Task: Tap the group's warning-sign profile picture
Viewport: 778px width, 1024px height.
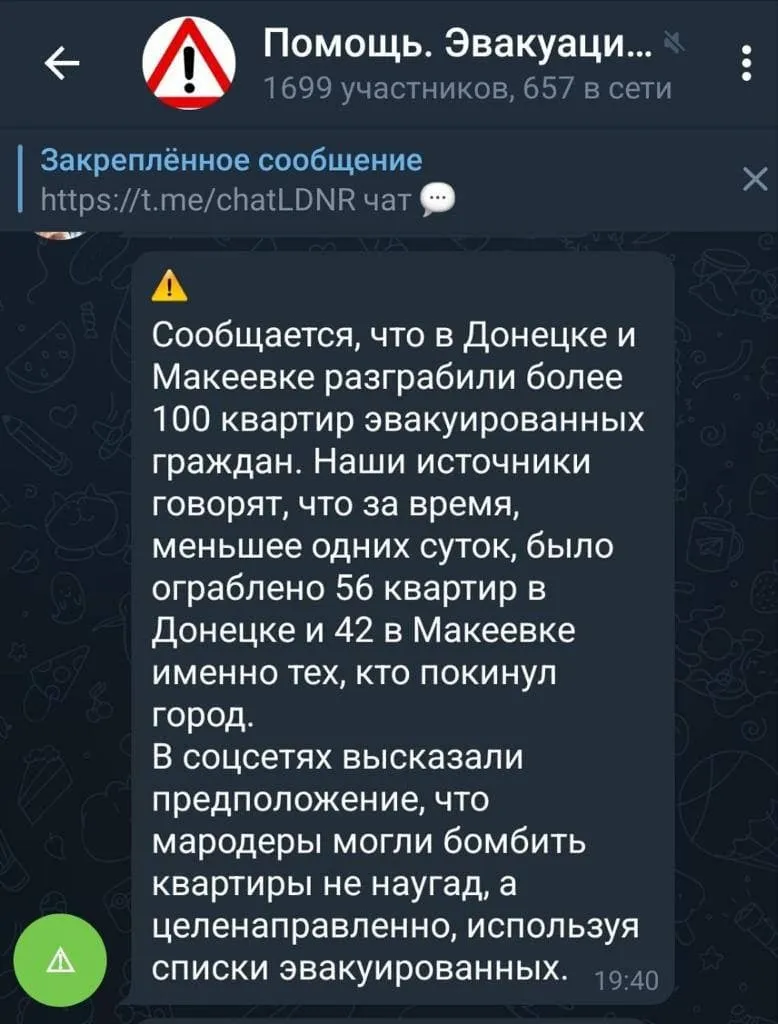Action: pos(189,64)
